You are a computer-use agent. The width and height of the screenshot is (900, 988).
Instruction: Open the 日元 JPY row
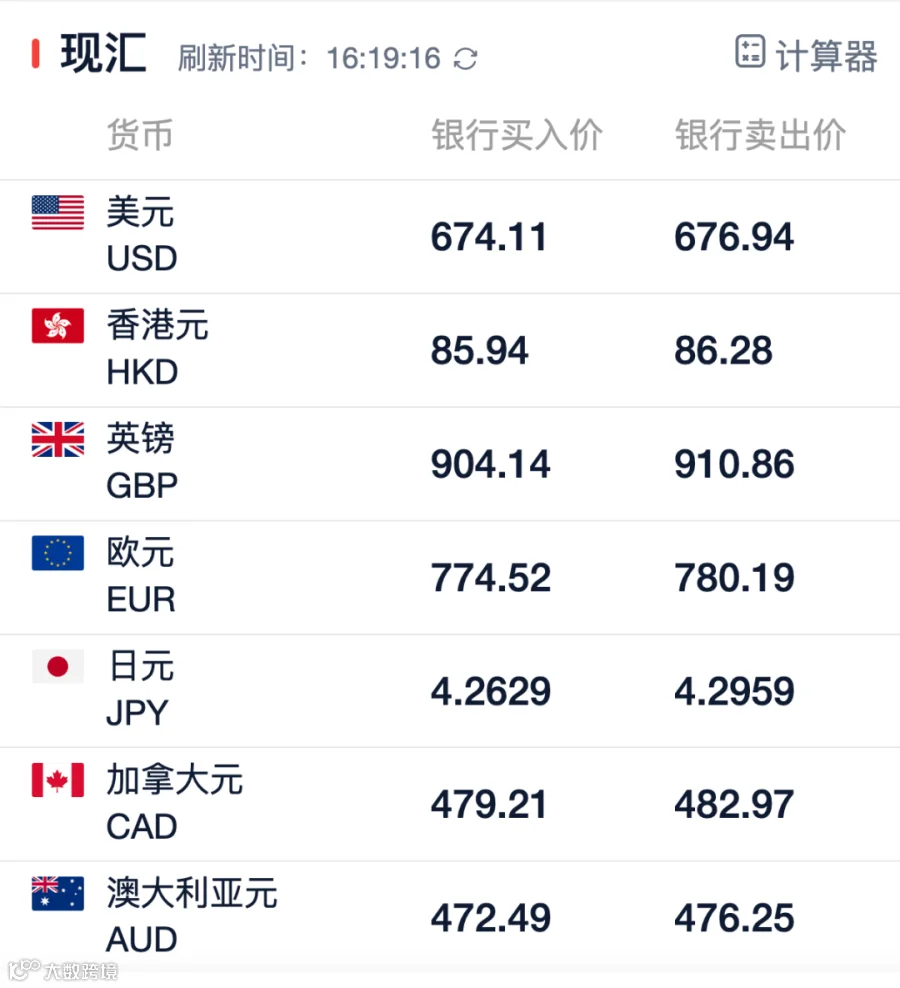coord(450,691)
